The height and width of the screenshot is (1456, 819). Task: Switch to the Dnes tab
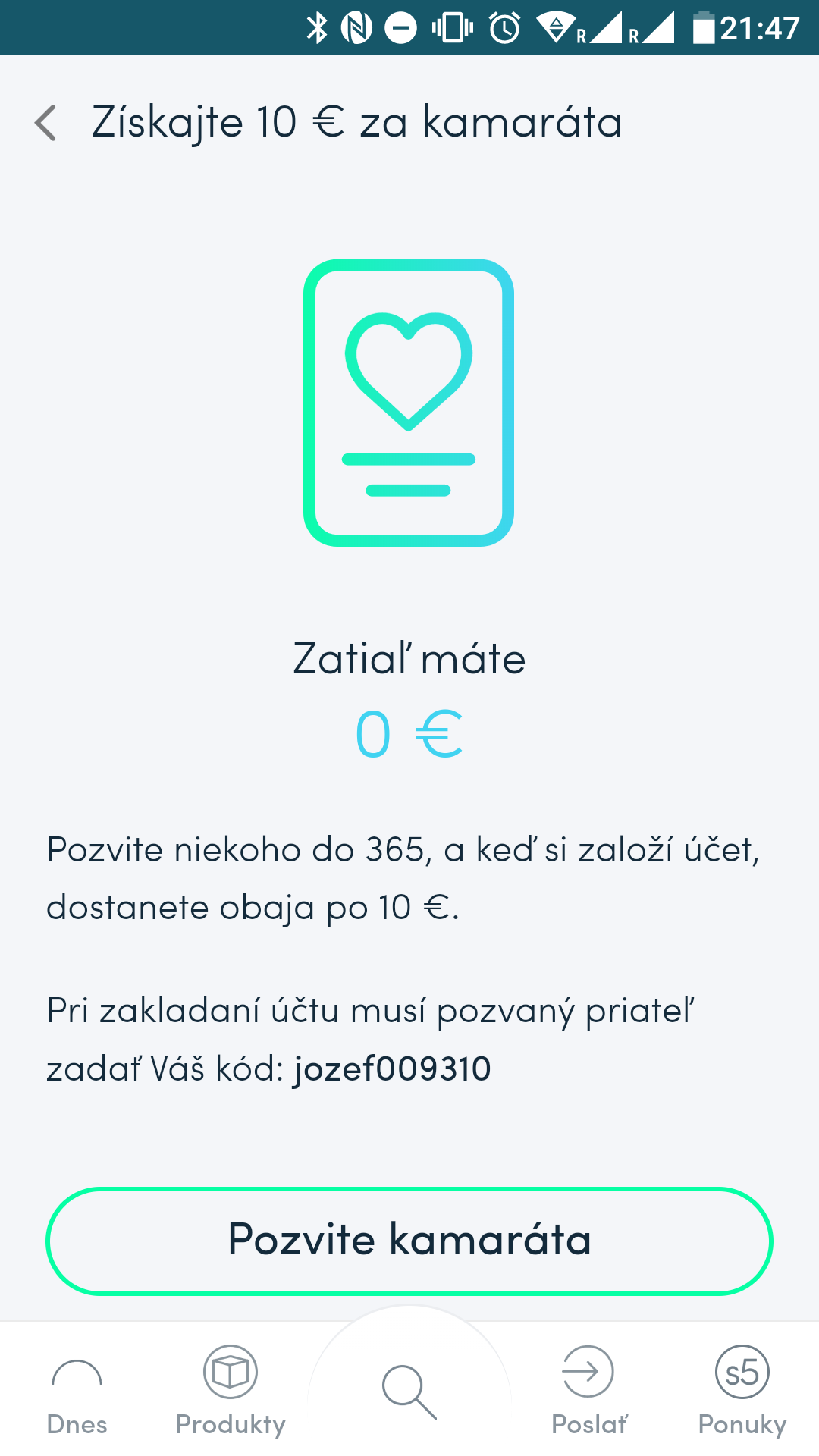(x=77, y=1397)
